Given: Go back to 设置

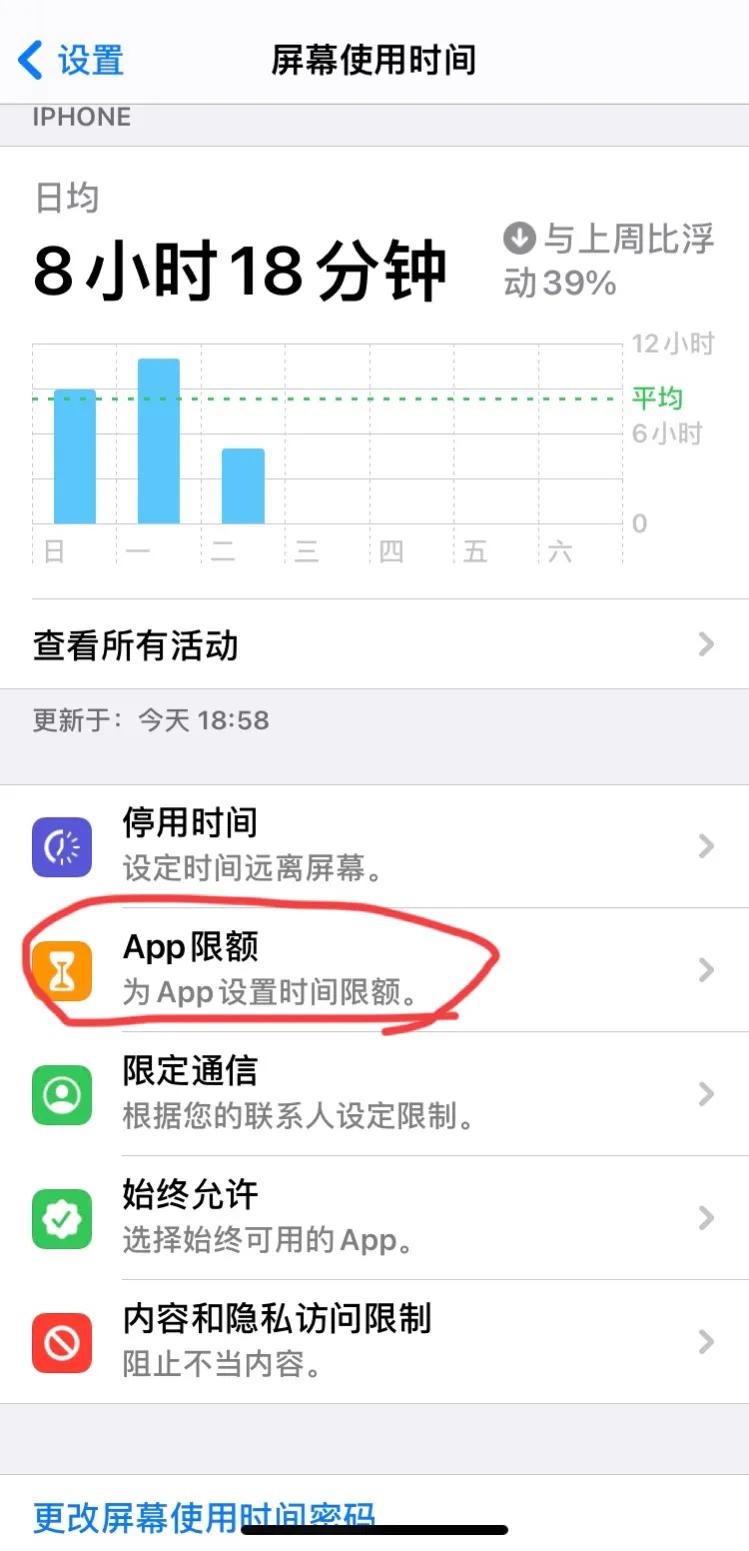Looking at the screenshot, I should (72, 60).
